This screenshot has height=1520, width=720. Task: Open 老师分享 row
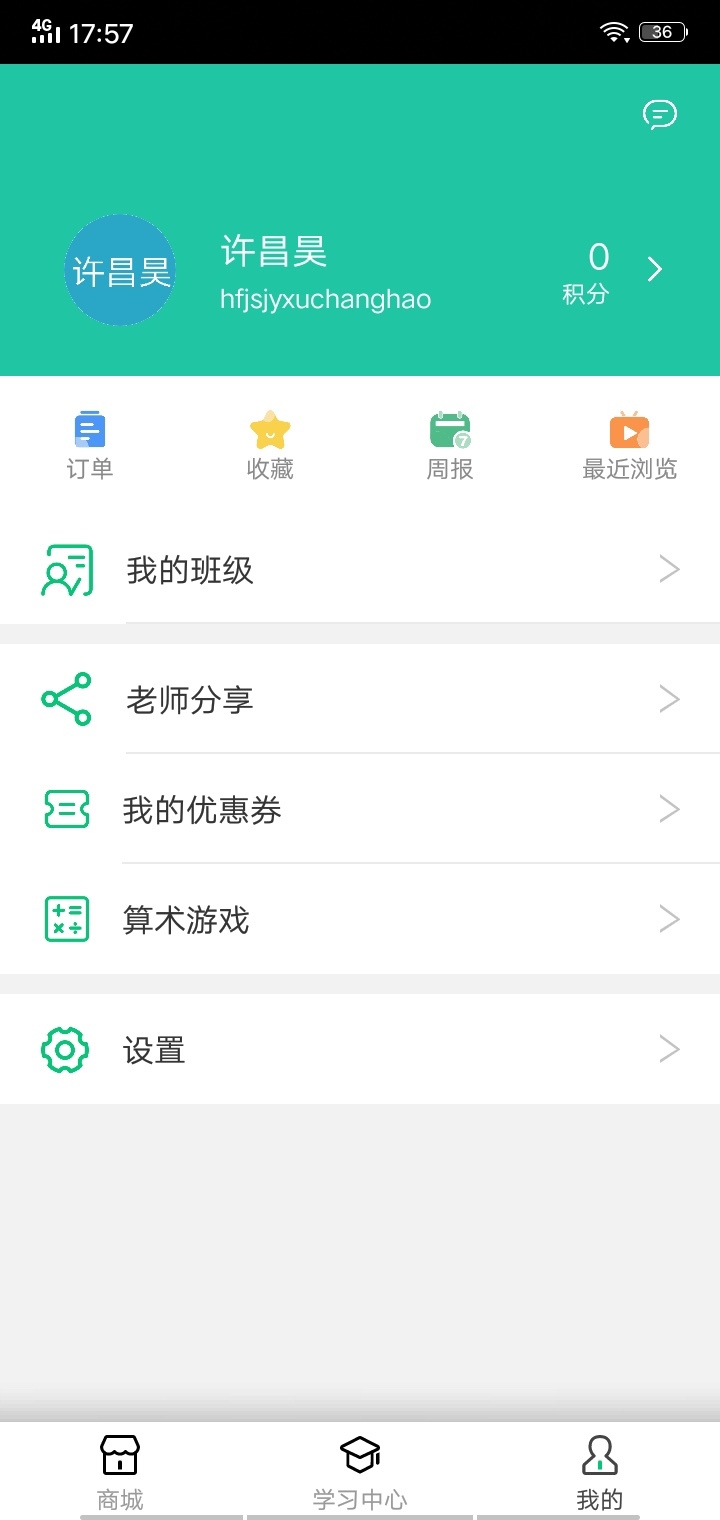pos(360,699)
